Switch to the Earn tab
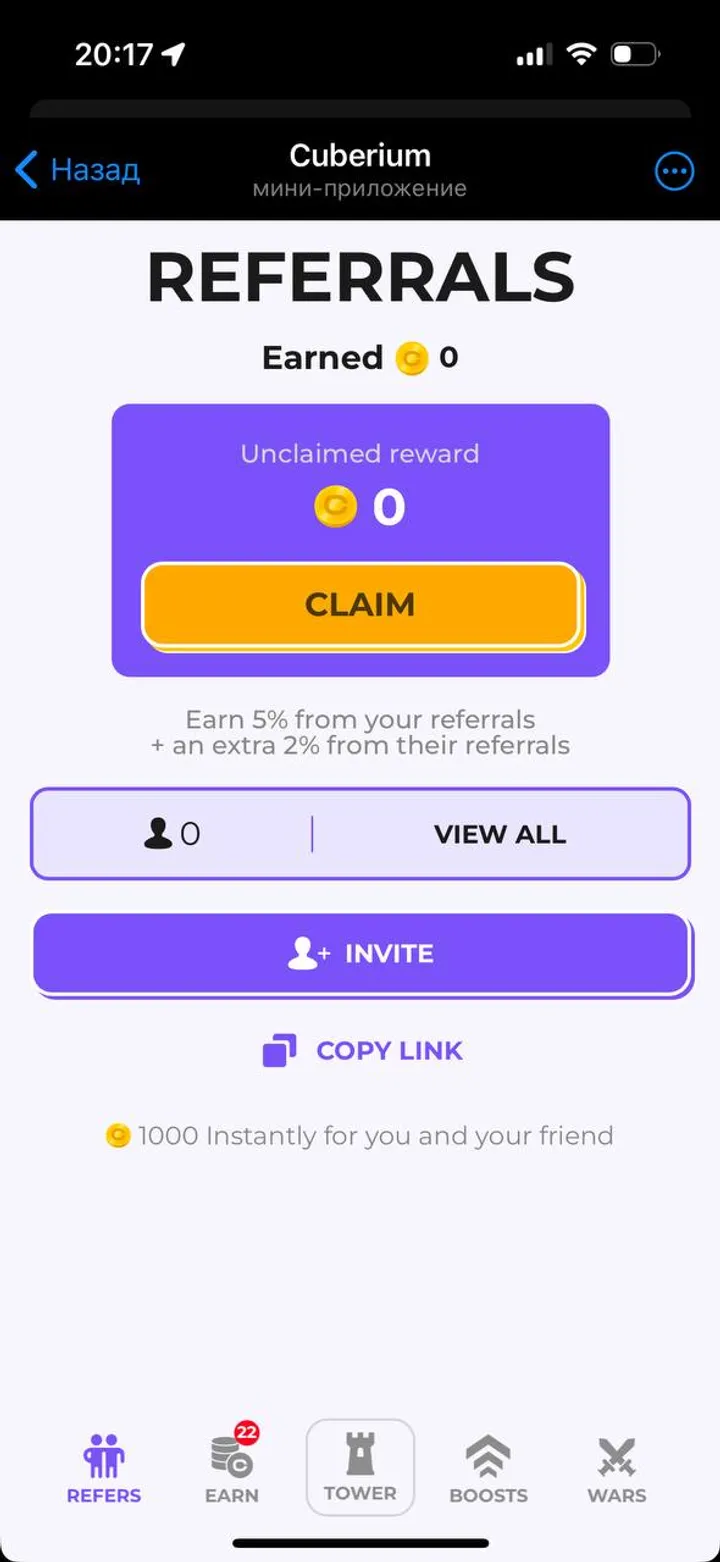This screenshot has width=720, height=1562. pyautogui.click(x=232, y=1468)
